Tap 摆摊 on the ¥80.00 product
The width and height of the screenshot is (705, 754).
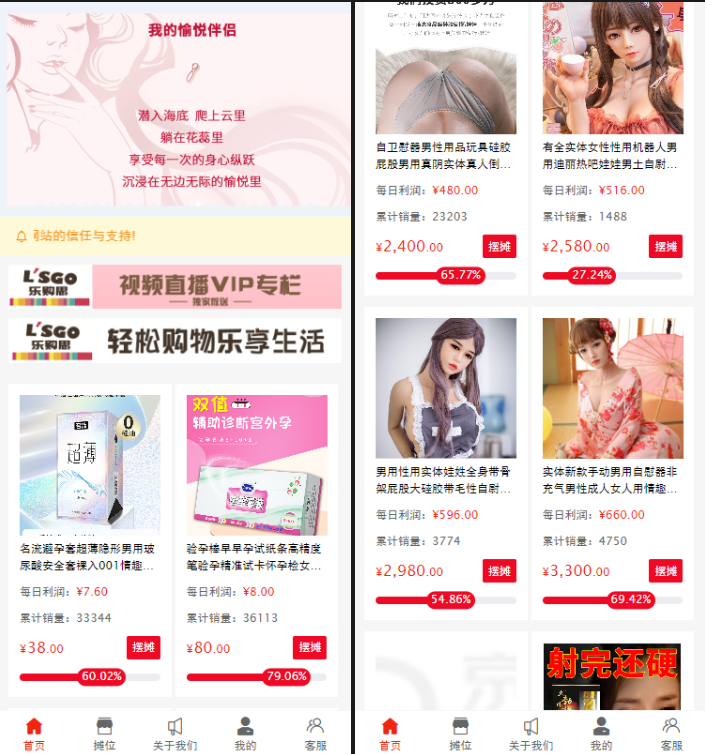[309, 647]
